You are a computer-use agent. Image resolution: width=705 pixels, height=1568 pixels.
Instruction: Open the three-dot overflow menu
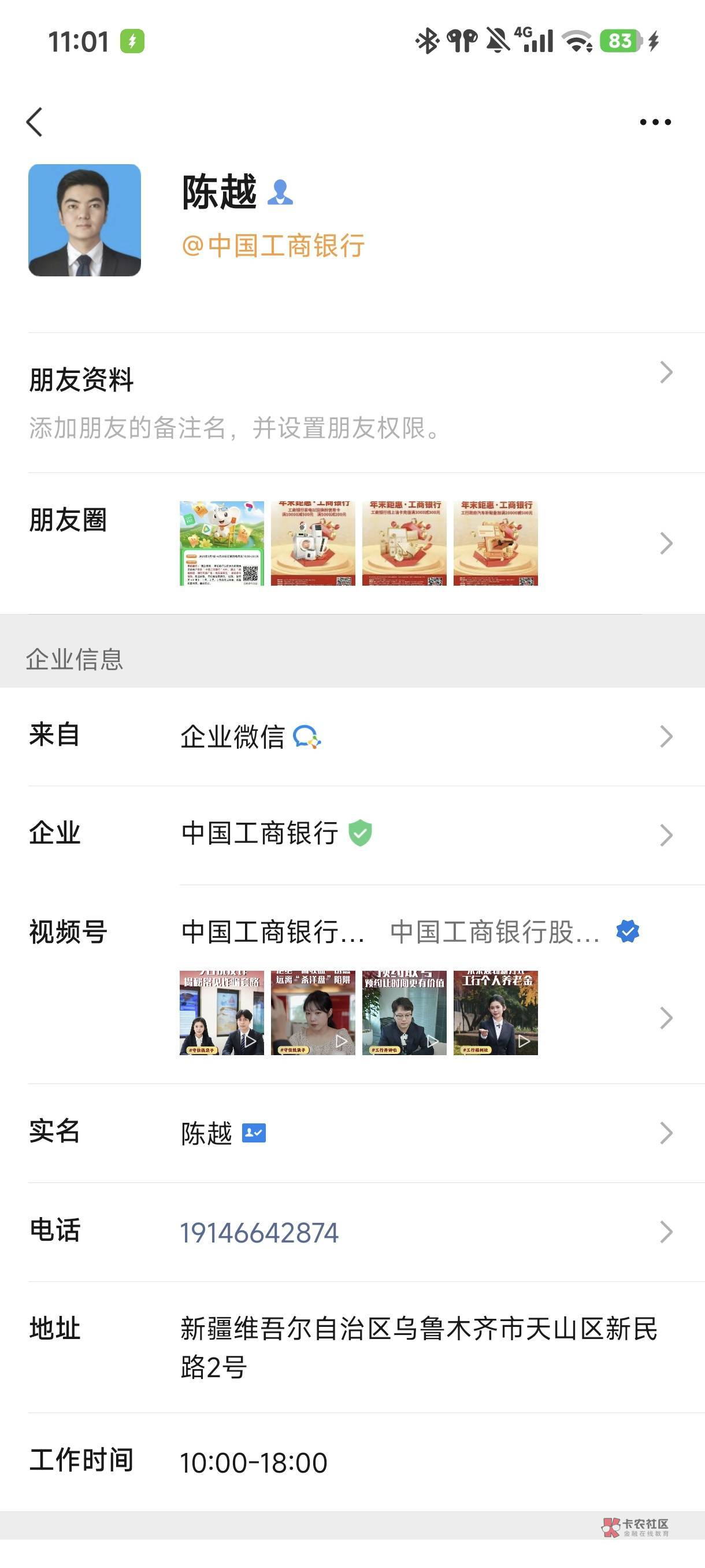click(655, 122)
